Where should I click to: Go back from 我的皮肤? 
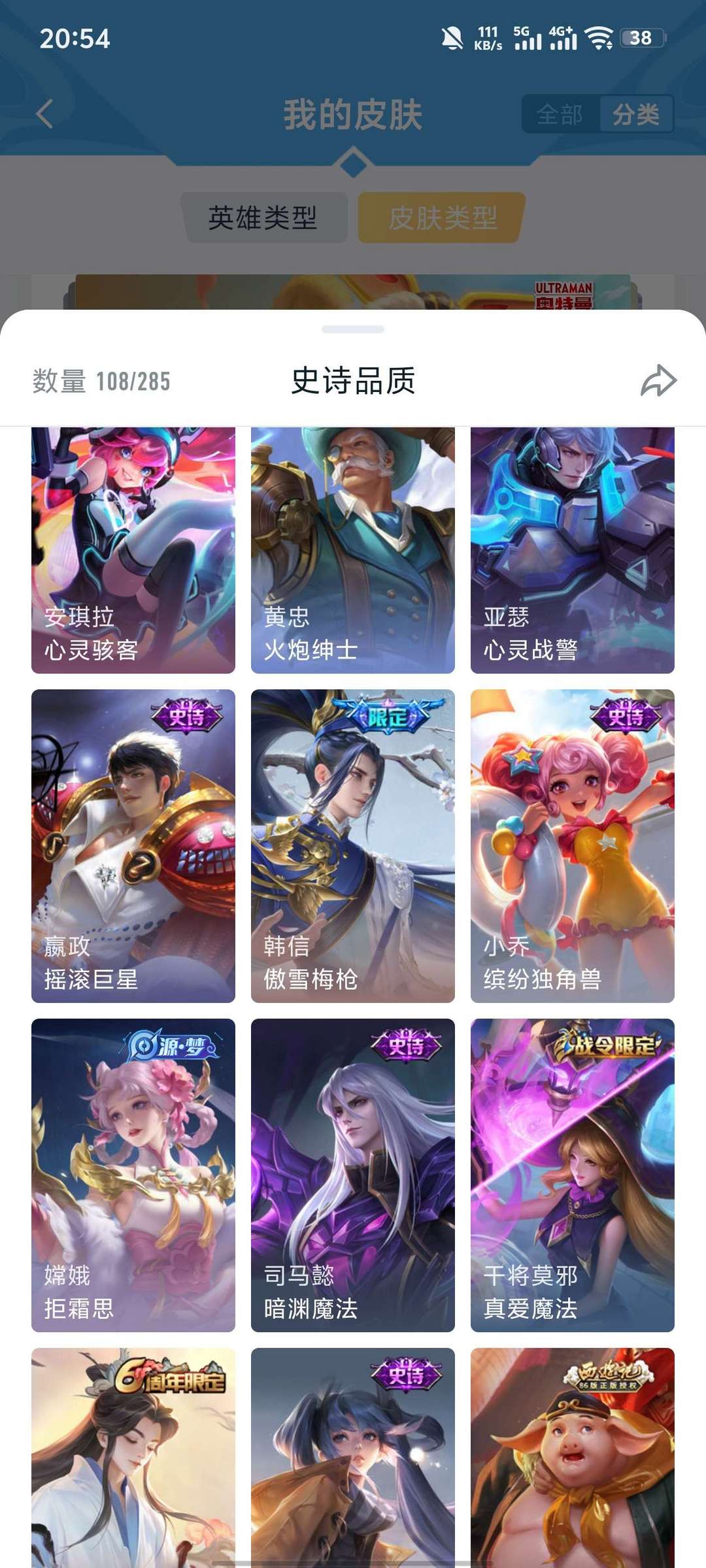[44, 114]
